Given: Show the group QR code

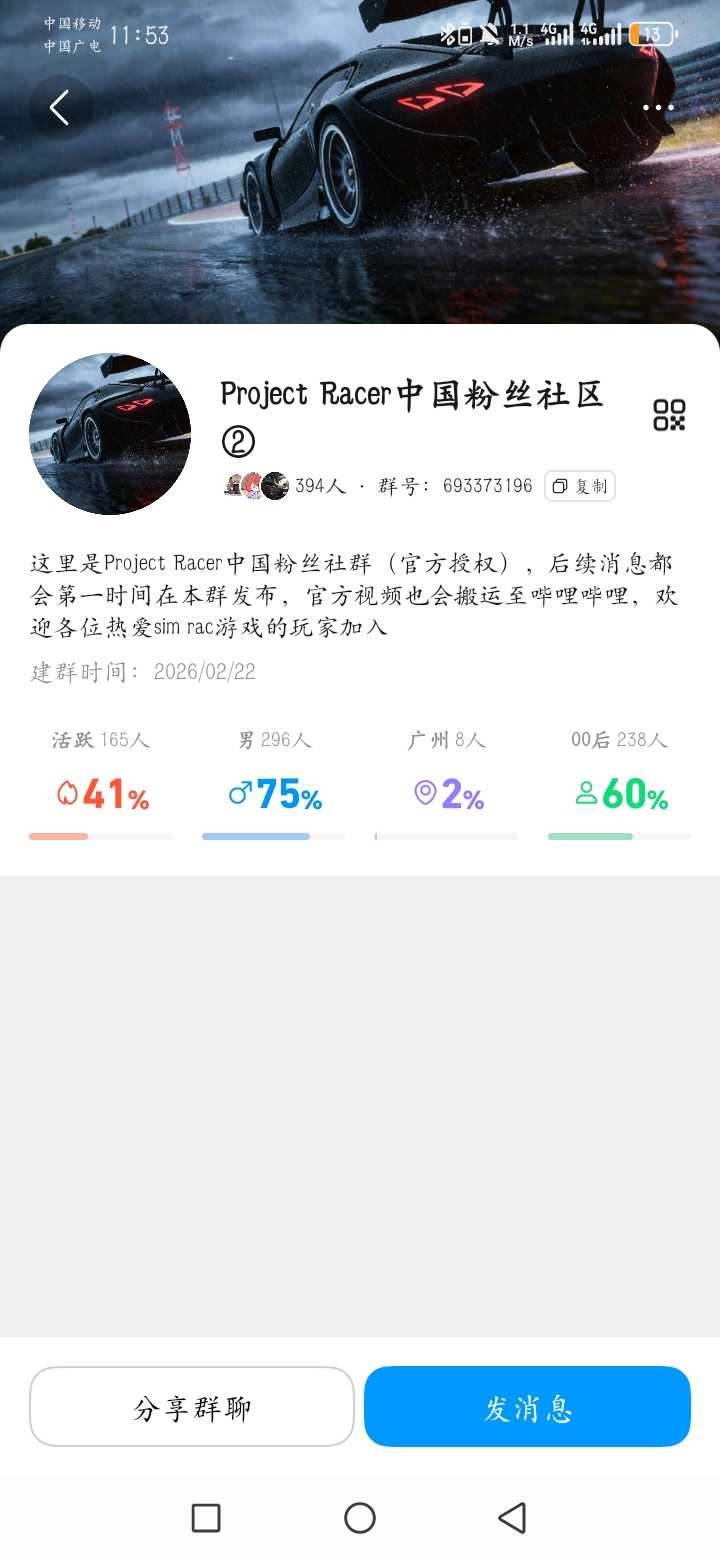Looking at the screenshot, I should click(669, 415).
